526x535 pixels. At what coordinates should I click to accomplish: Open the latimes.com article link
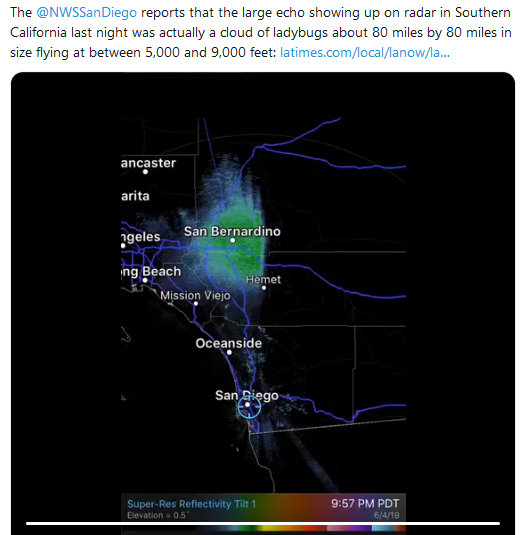pos(365,53)
